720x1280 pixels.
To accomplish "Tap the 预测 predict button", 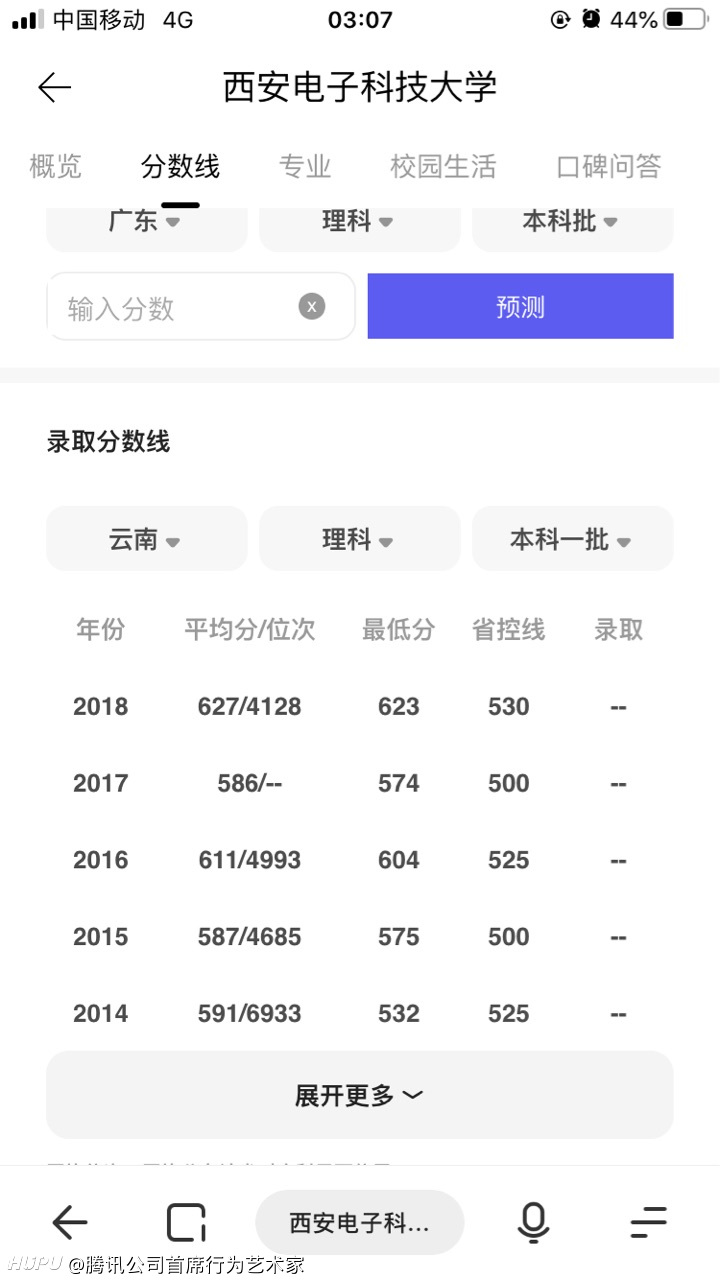I will pos(520,306).
